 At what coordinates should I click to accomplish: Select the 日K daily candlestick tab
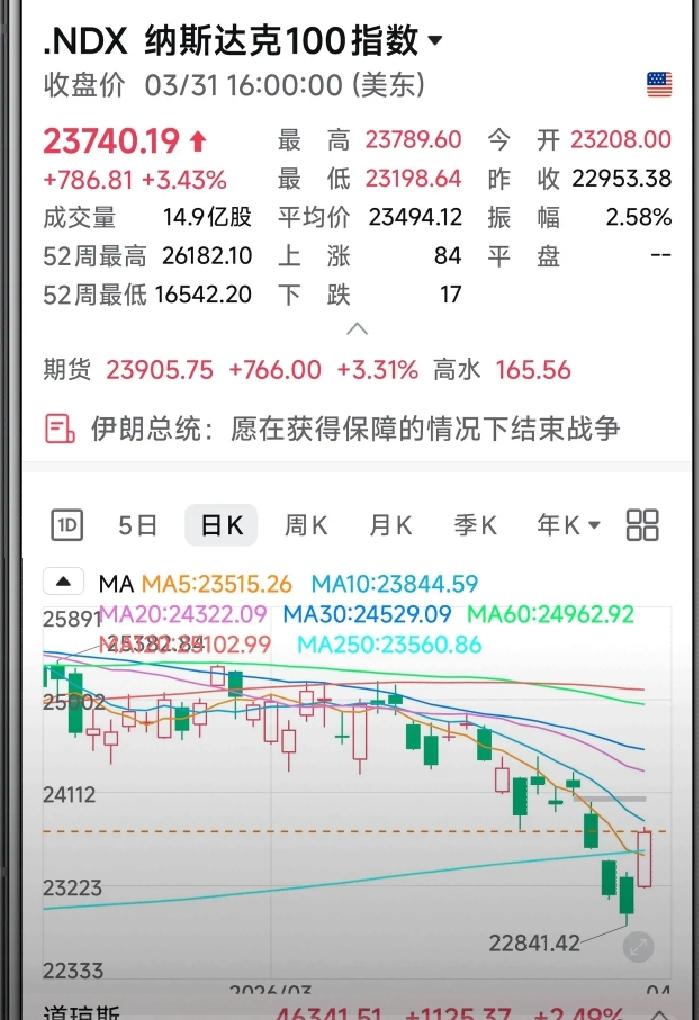click(221, 524)
